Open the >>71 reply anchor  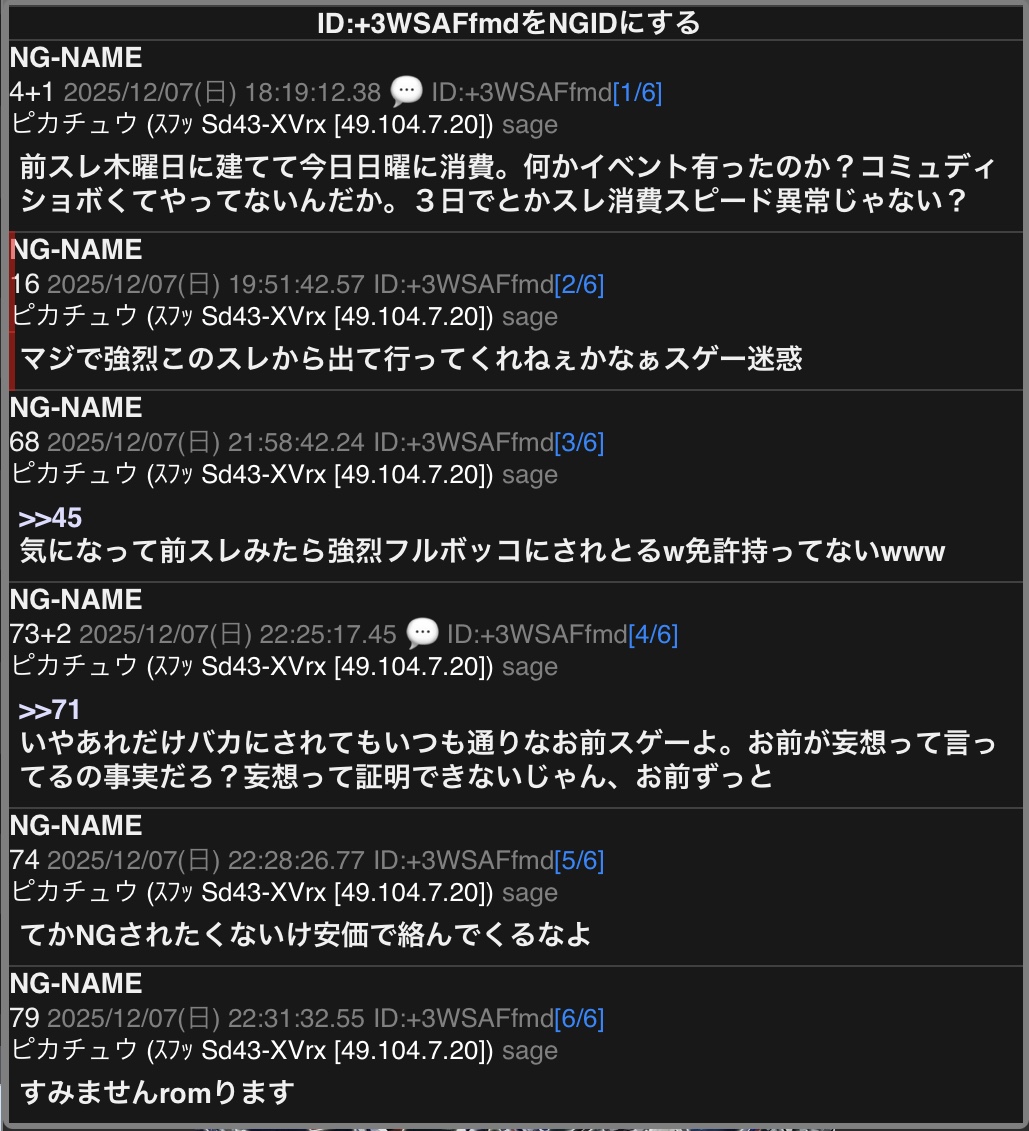coord(48,710)
